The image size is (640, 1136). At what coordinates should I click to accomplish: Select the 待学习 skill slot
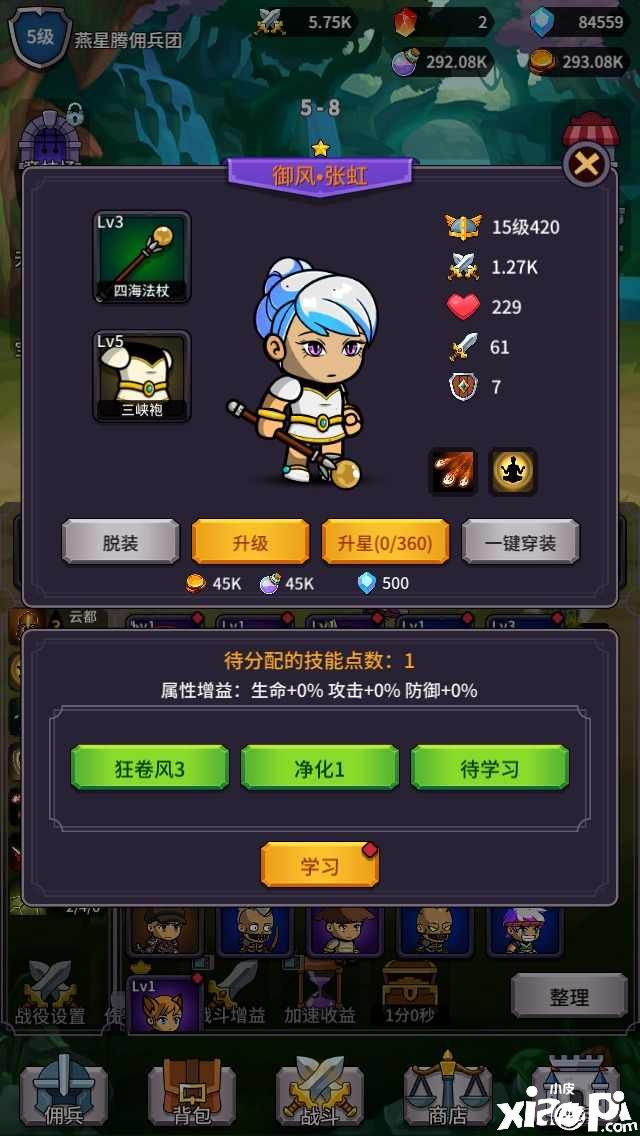click(x=490, y=768)
